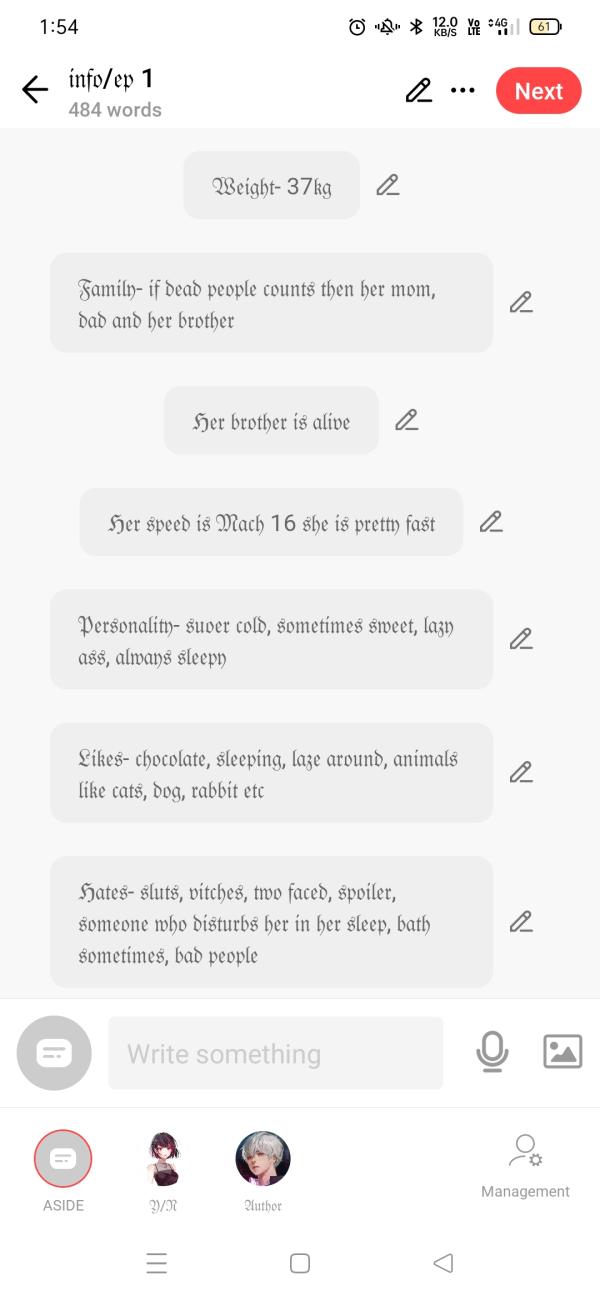This screenshot has height=1300, width=600.
Task: Edit the Mach 16 speed message
Action: pyautogui.click(x=491, y=522)
